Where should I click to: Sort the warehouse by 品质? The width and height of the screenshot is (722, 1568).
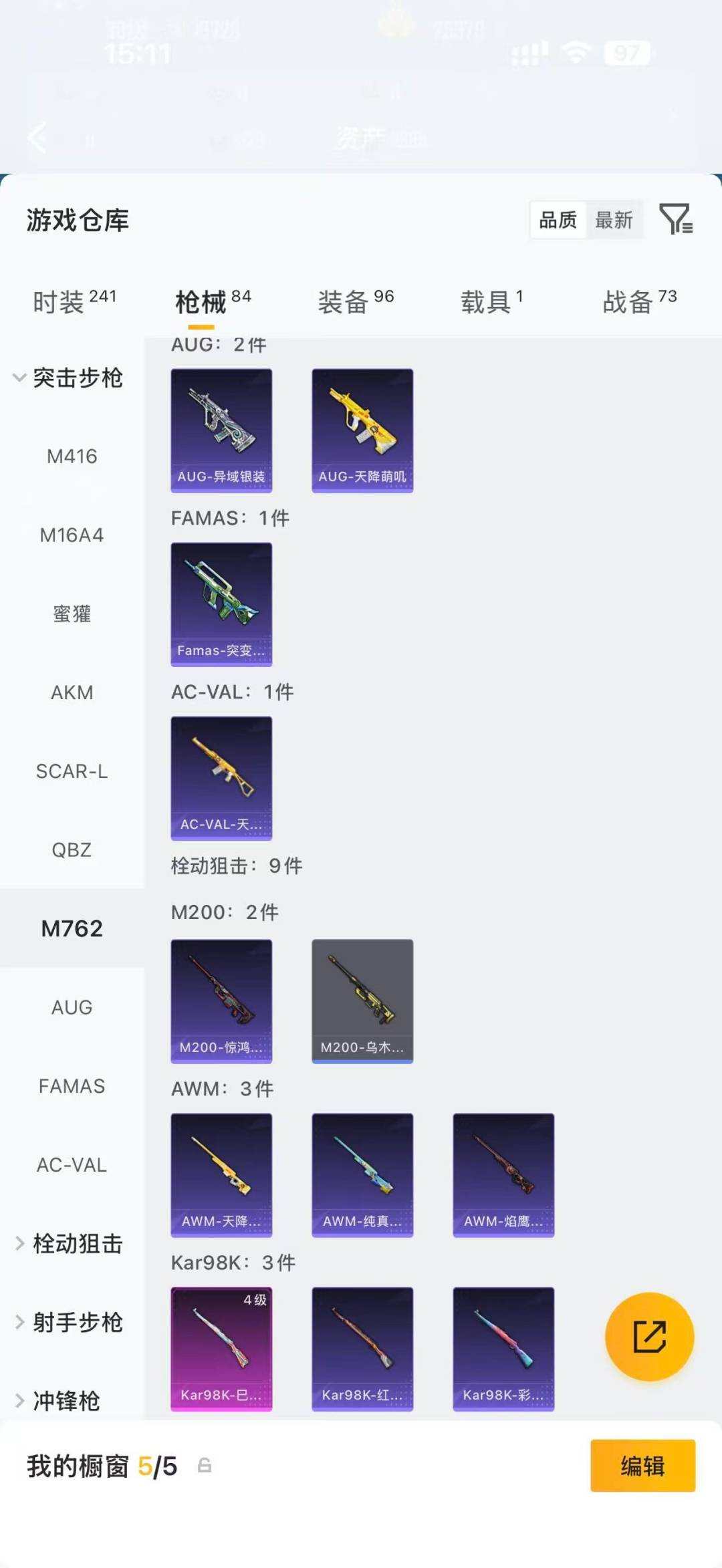[x=558, y=220]
